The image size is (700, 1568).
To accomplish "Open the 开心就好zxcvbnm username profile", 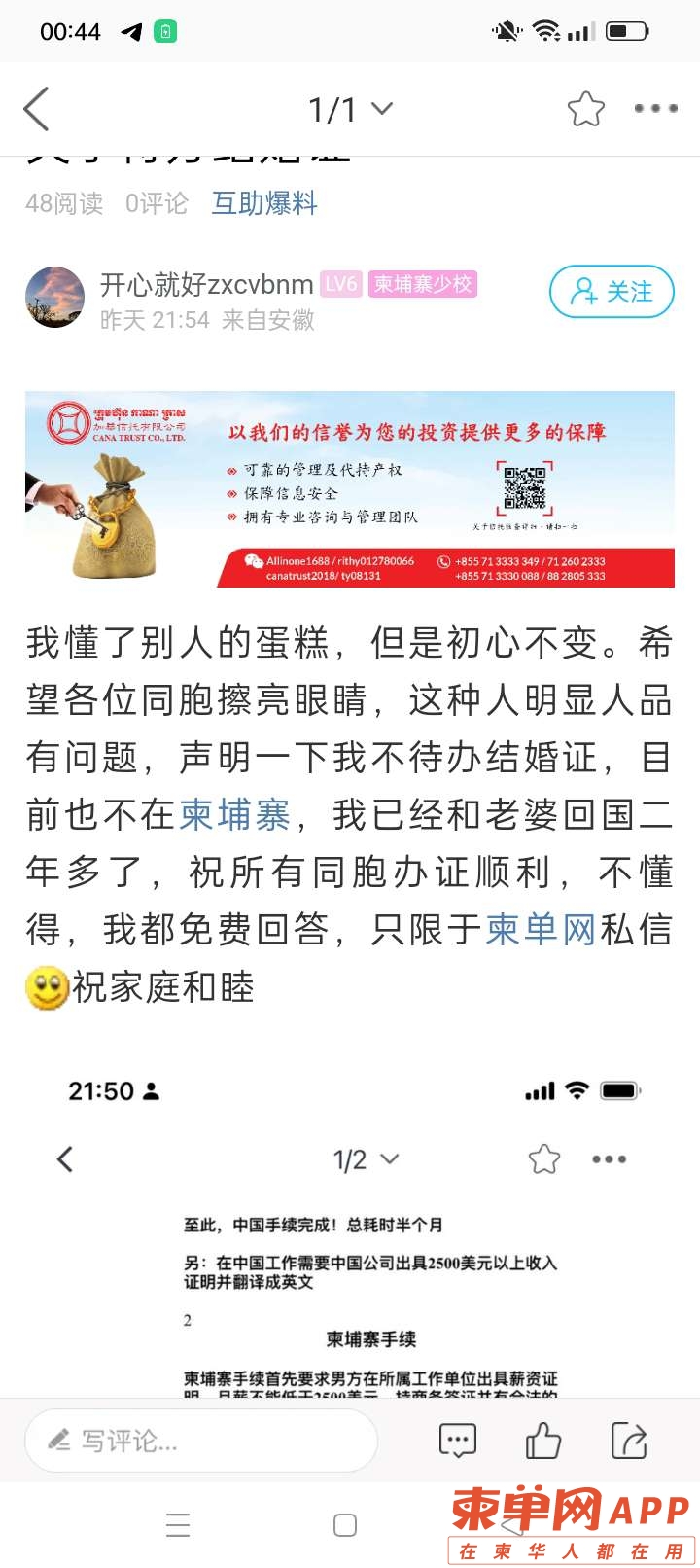I will coord(206,284).
